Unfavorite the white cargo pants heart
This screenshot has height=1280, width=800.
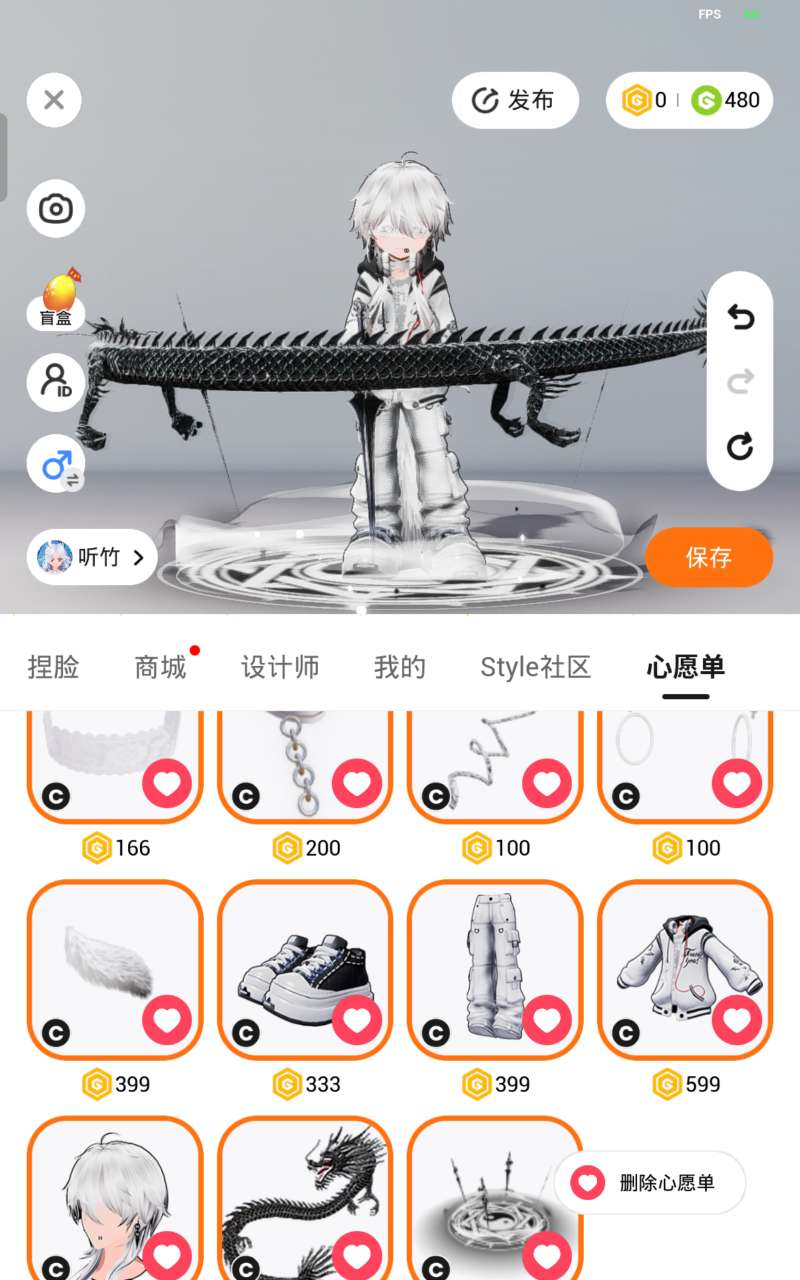(547, 1020)
